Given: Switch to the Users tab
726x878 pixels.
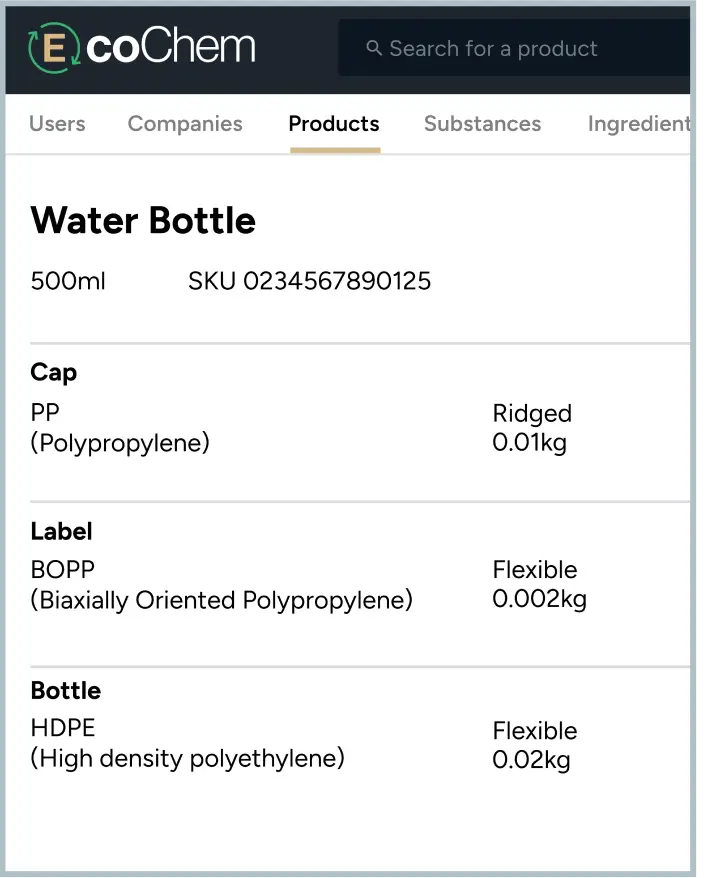Looking at the screenshot, I should [x=57, y=124].
